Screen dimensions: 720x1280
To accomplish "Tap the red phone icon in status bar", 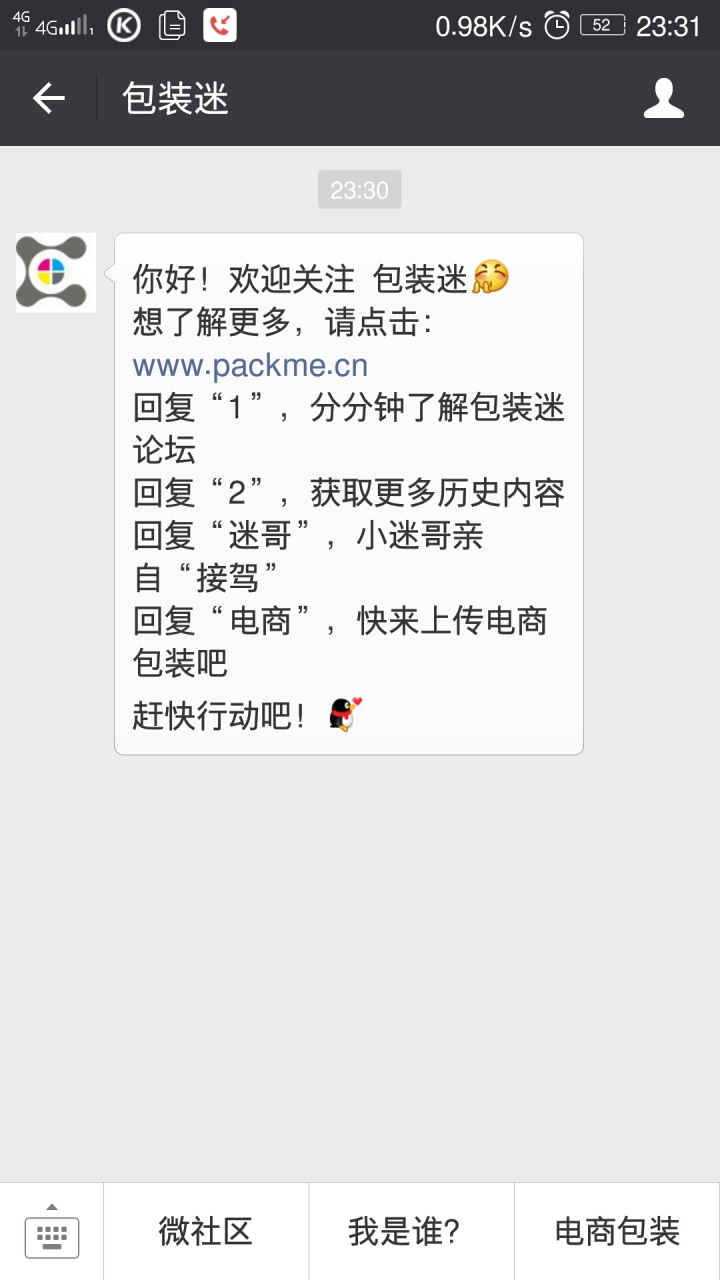I will point(218,25).
